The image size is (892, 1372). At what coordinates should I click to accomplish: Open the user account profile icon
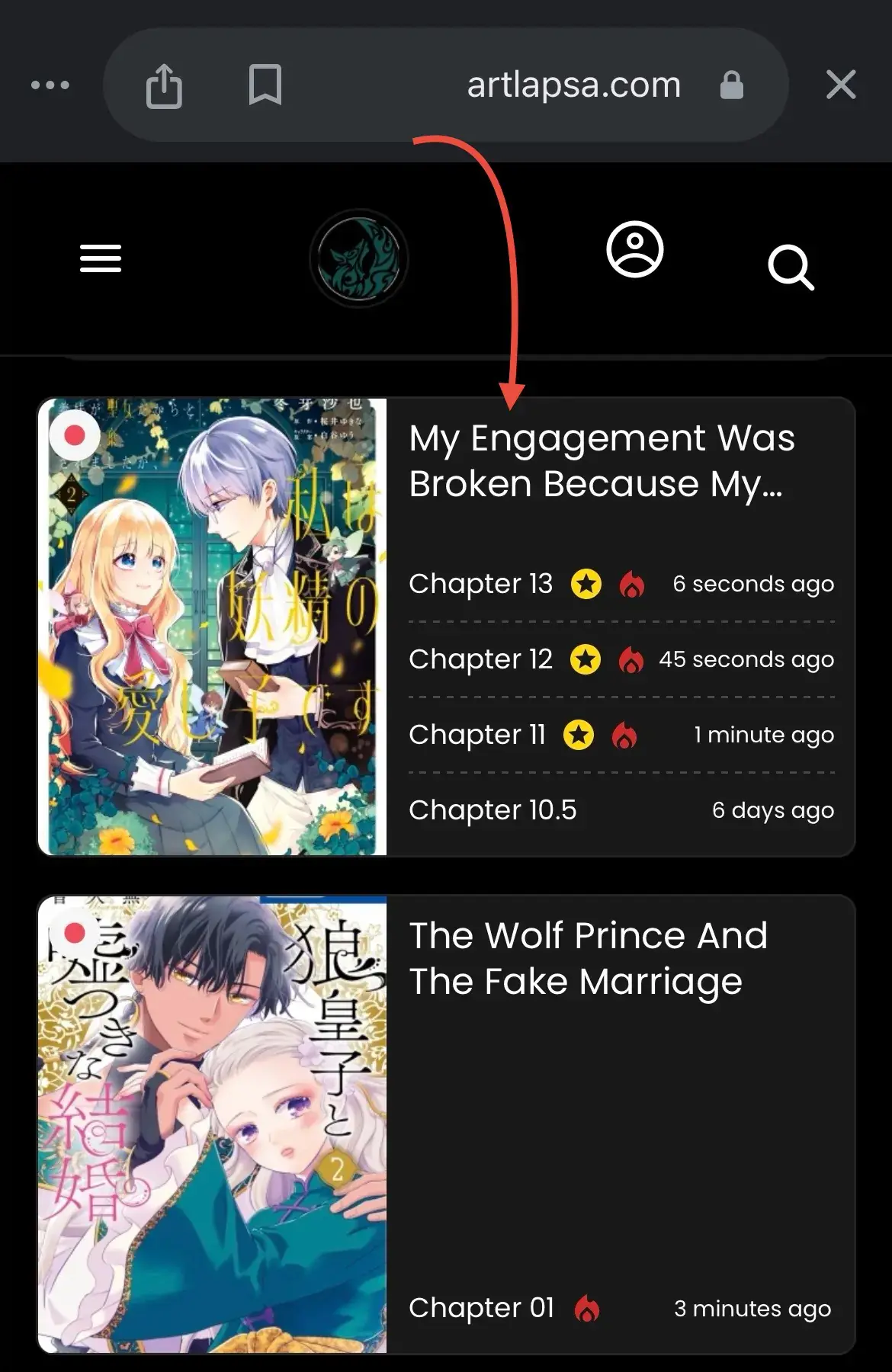click(x=635, y=249)
